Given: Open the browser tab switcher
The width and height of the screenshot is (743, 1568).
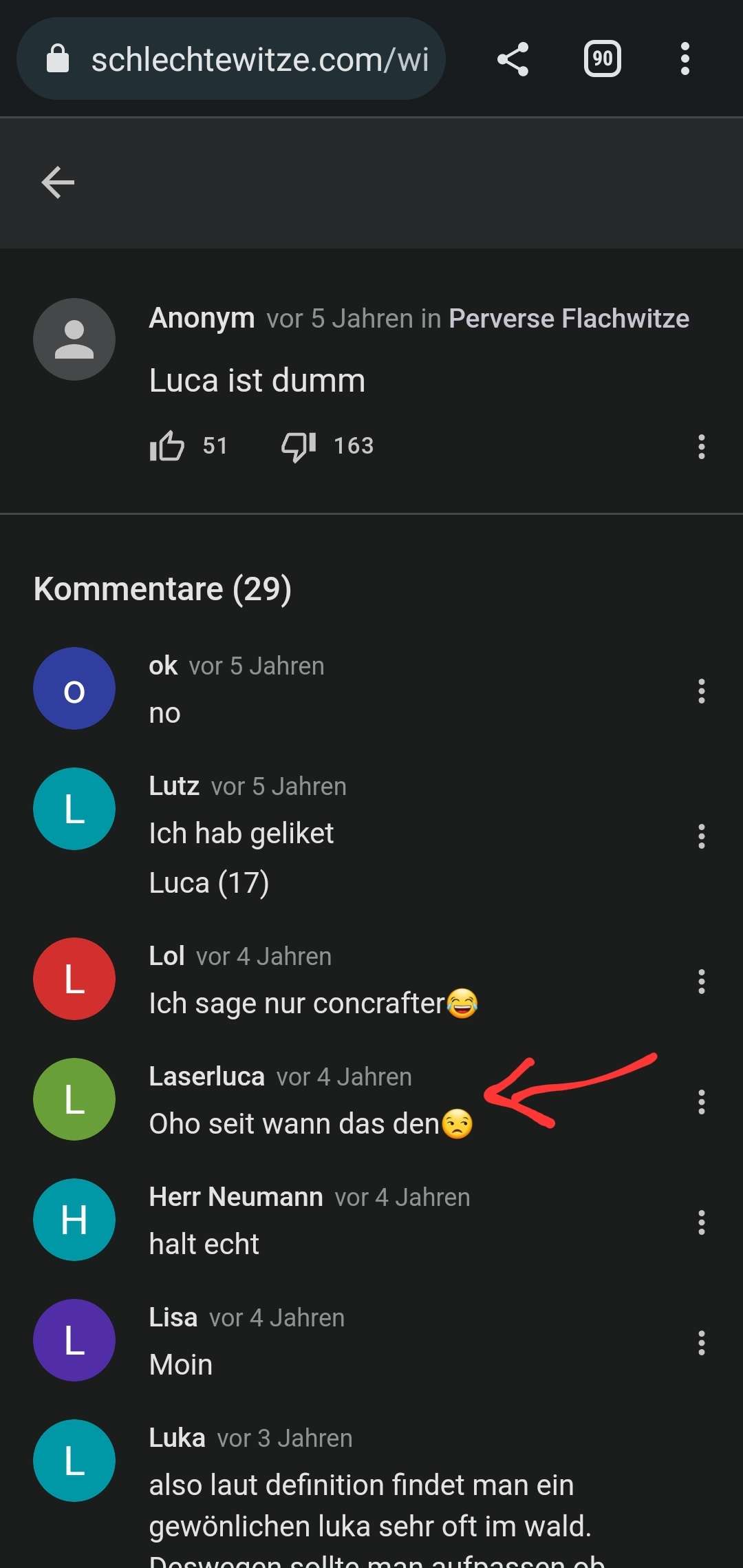Looking at the screenshot, I should pos(602,59).
